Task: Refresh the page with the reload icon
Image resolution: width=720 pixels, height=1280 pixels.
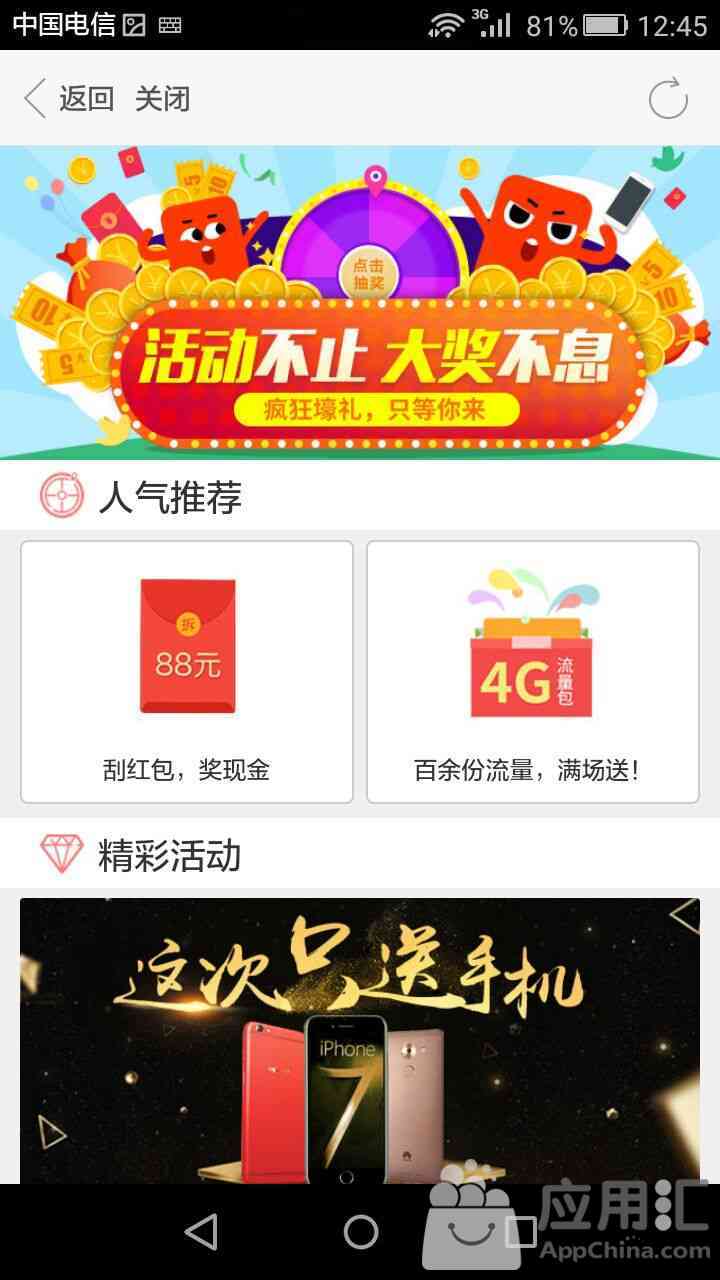Action: click(668, 99)
